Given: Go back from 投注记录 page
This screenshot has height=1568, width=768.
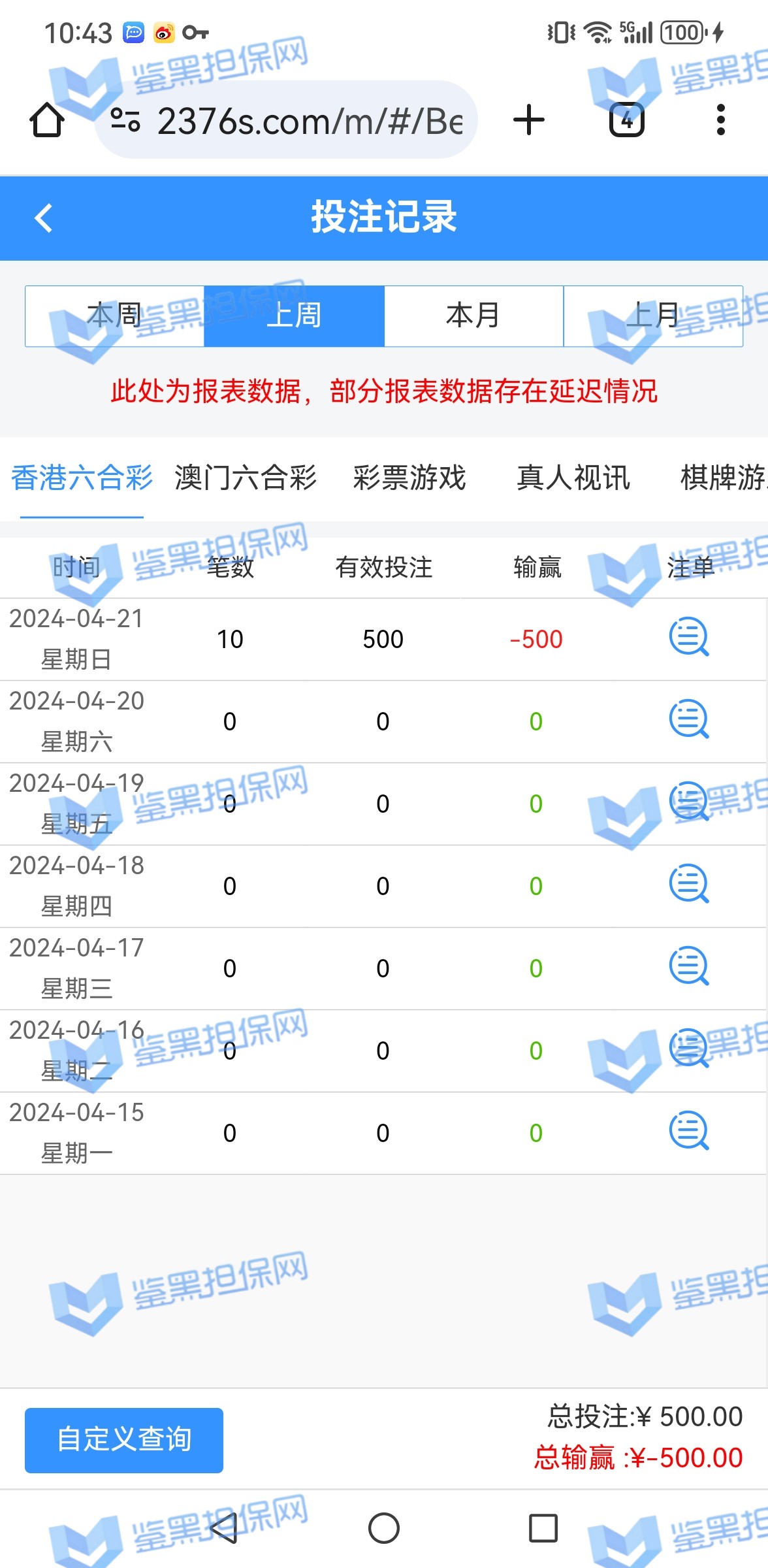Looking at the screenshot, I should 44,218.
